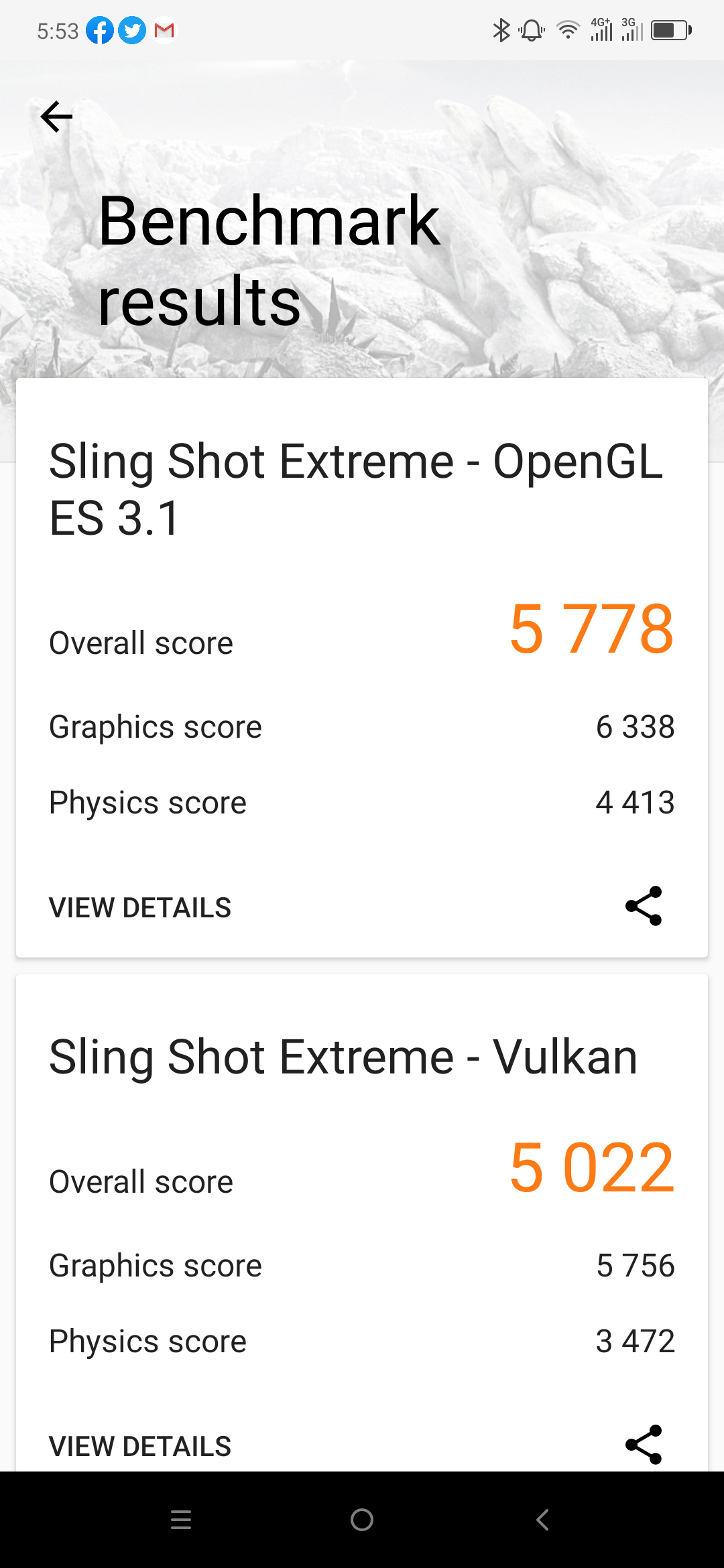View details of the OpenGL ES 3.1 result
724x1568 pixels.
point(140,908)
